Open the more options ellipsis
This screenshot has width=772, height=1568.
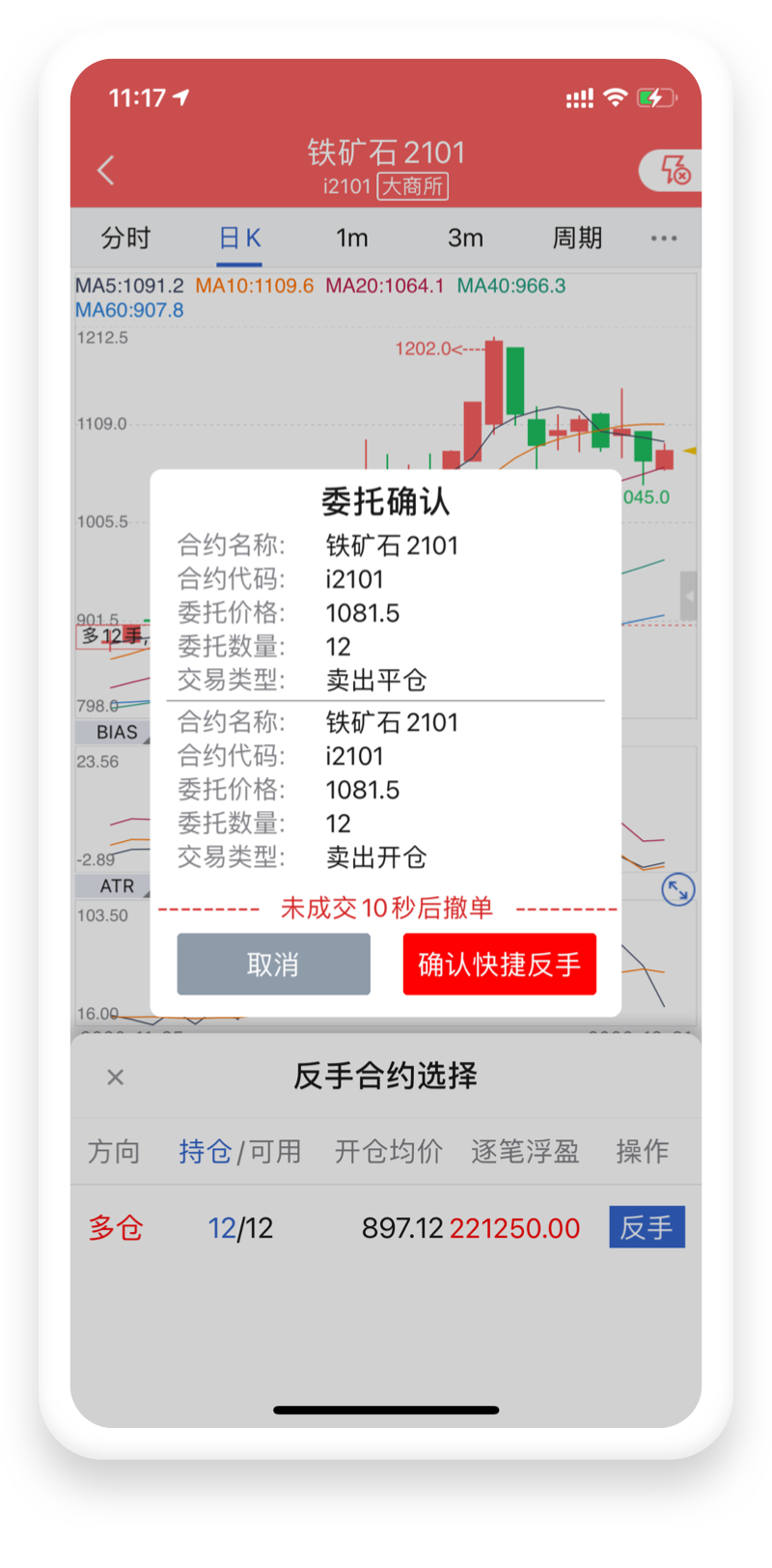tap(664, 238)
